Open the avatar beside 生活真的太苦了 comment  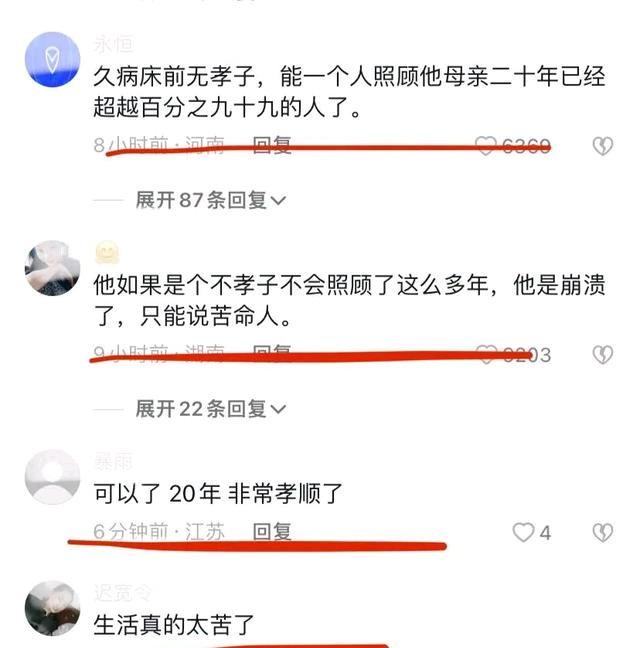(52, 610)
